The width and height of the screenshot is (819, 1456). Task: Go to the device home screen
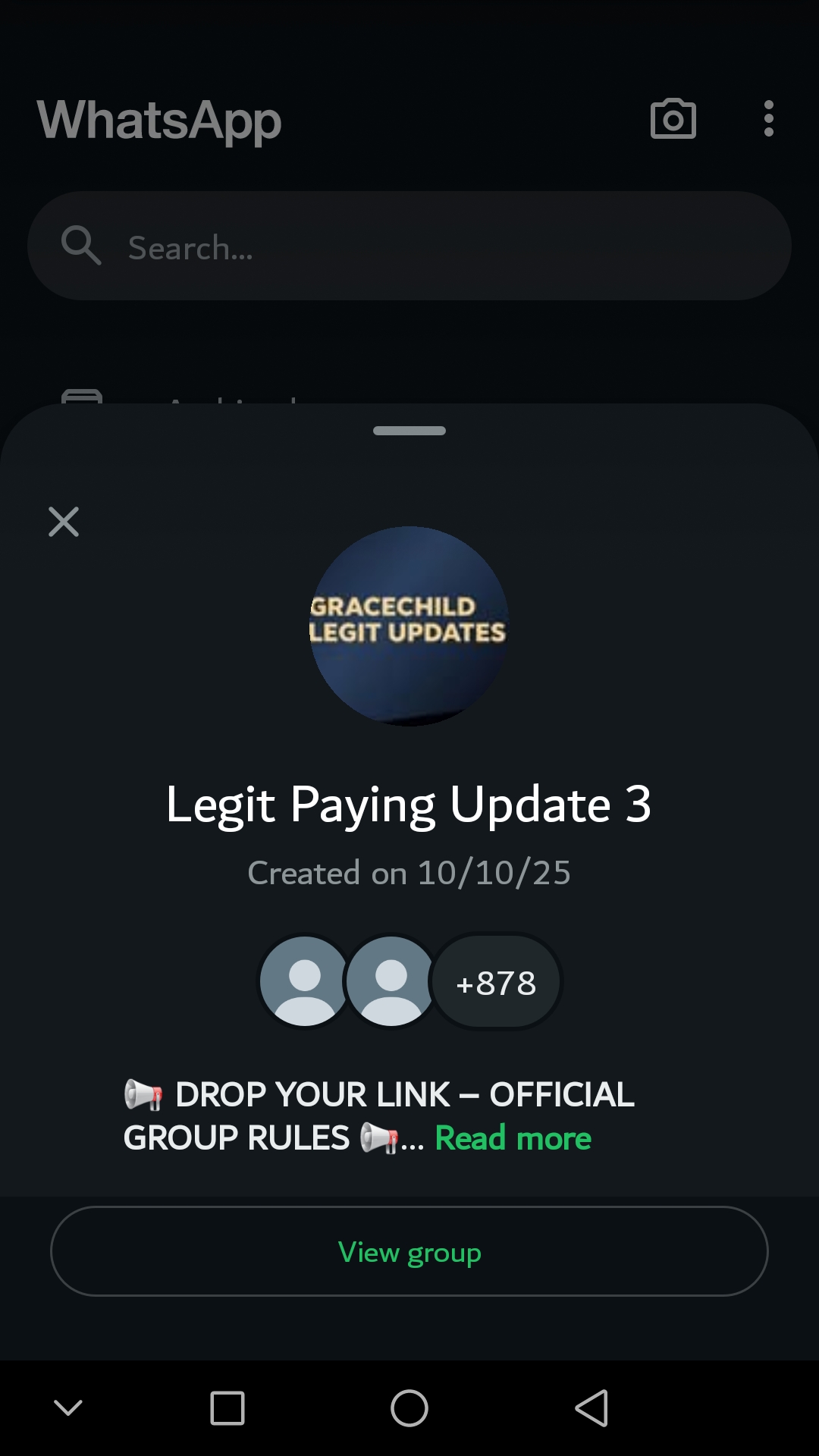(x=409, y=1408)
